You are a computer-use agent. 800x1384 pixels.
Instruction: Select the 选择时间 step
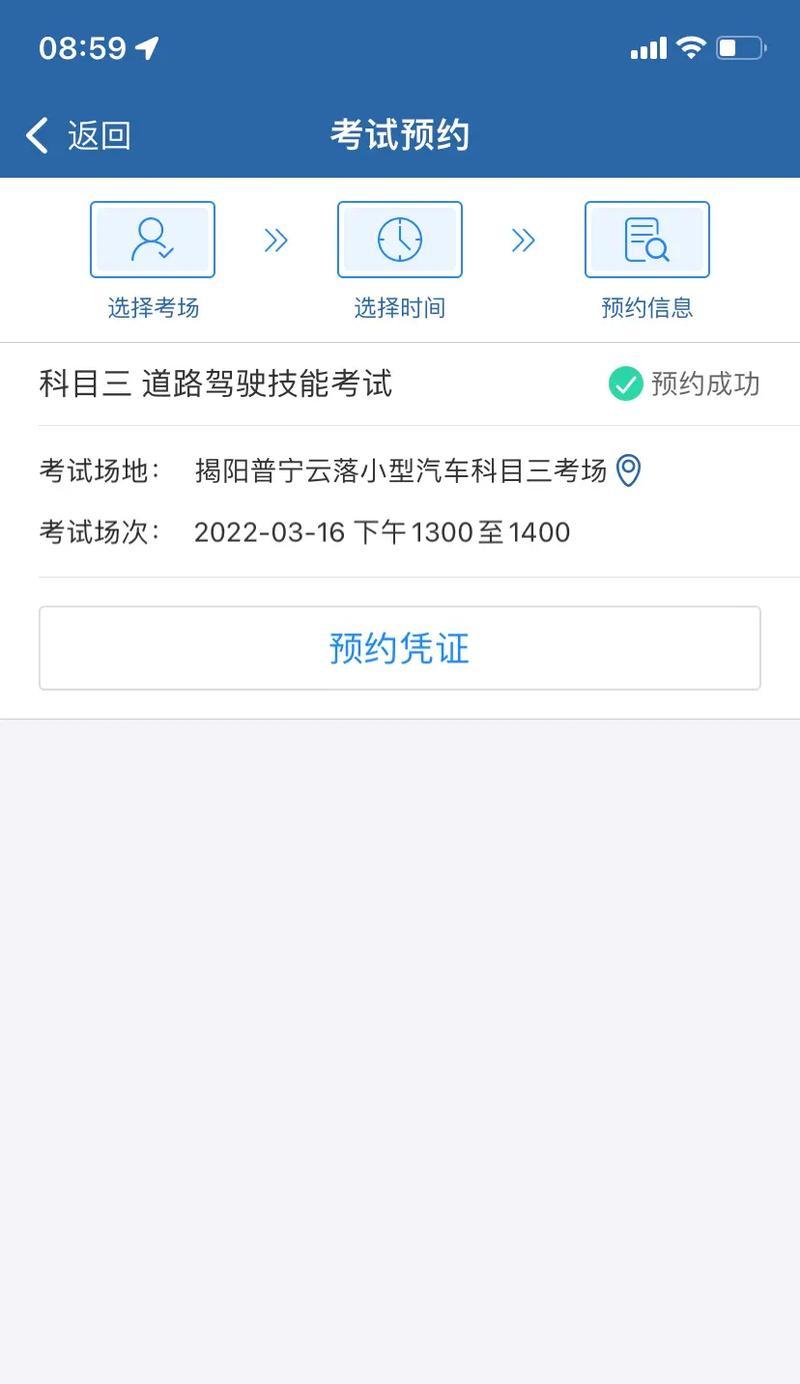coord(400,241)
